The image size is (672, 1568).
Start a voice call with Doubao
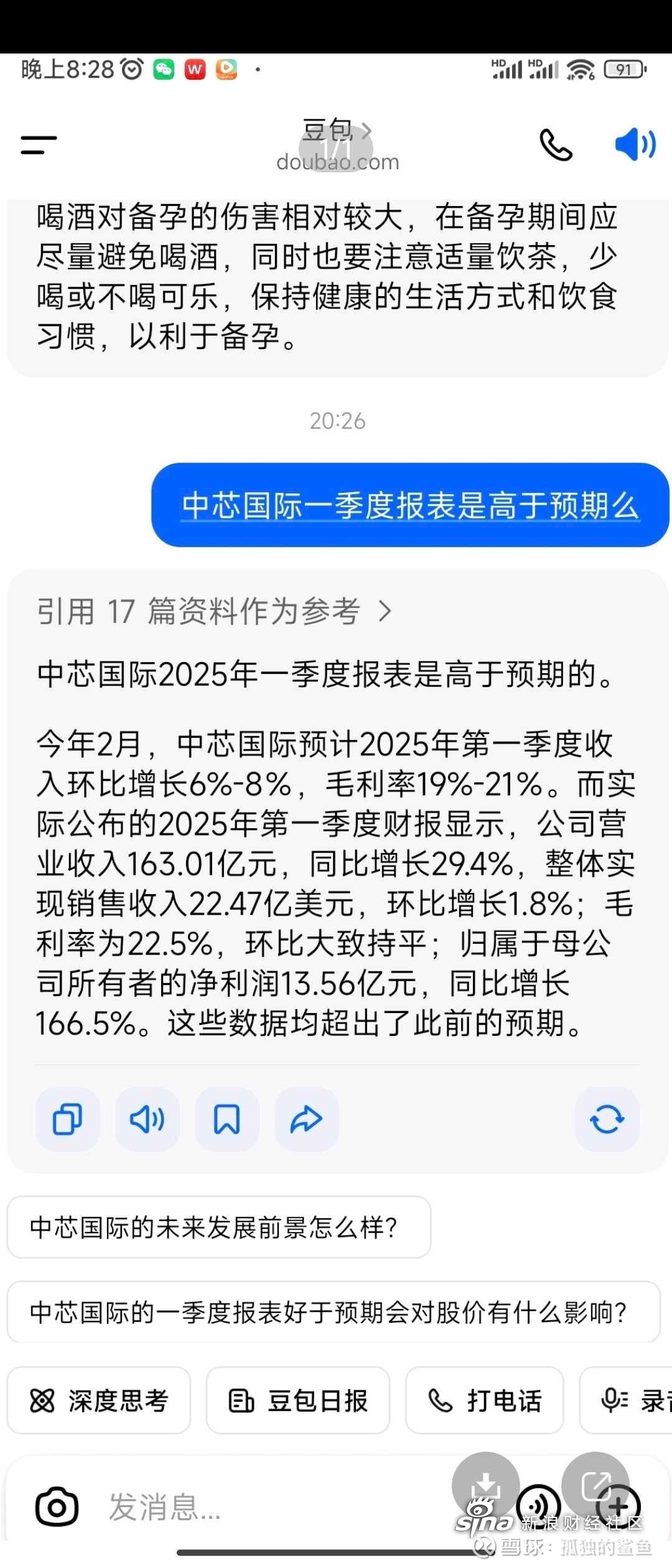(x=555, y=145)
